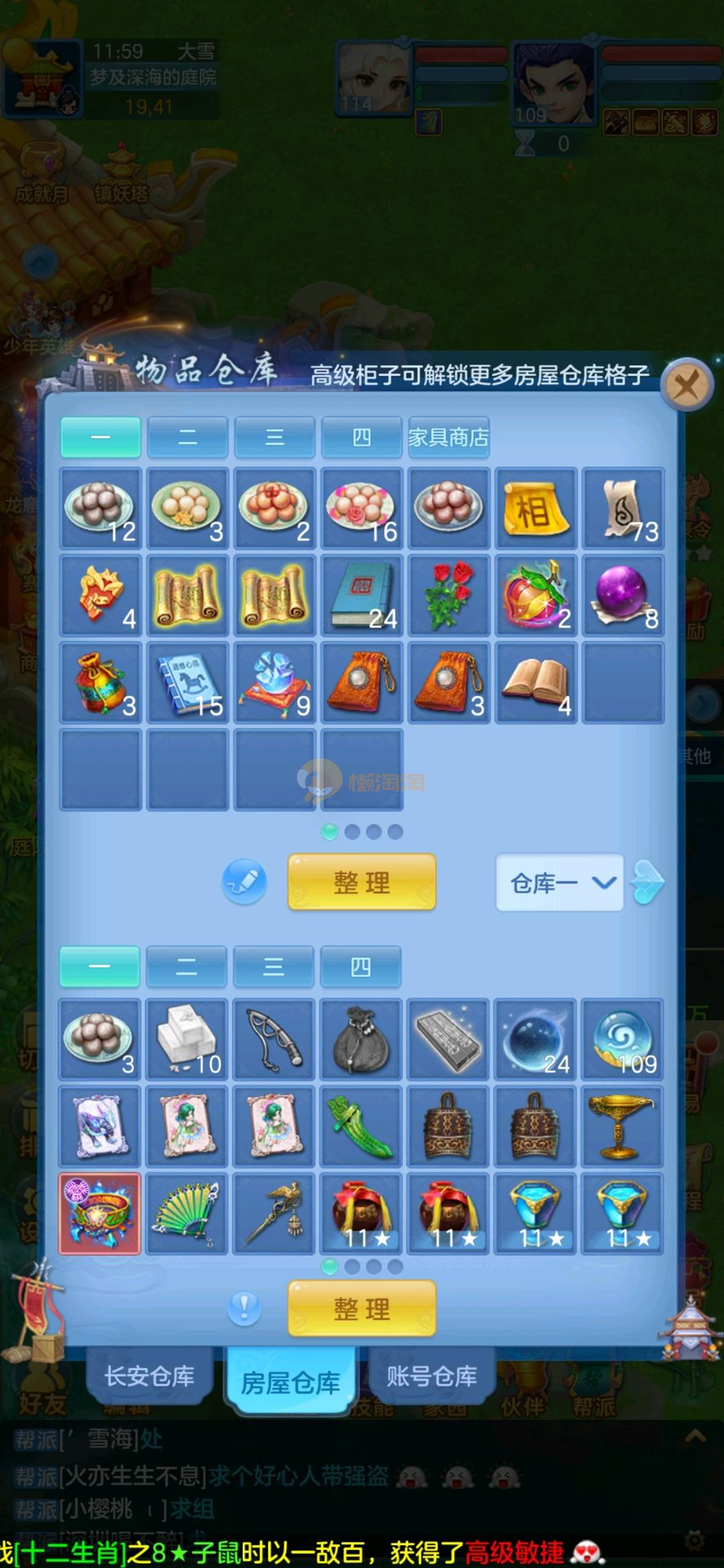Image resolution: width=724 pixels, height=1568 pixels.
Task: Open the 家具商店 tab
Action: (448, 437)
